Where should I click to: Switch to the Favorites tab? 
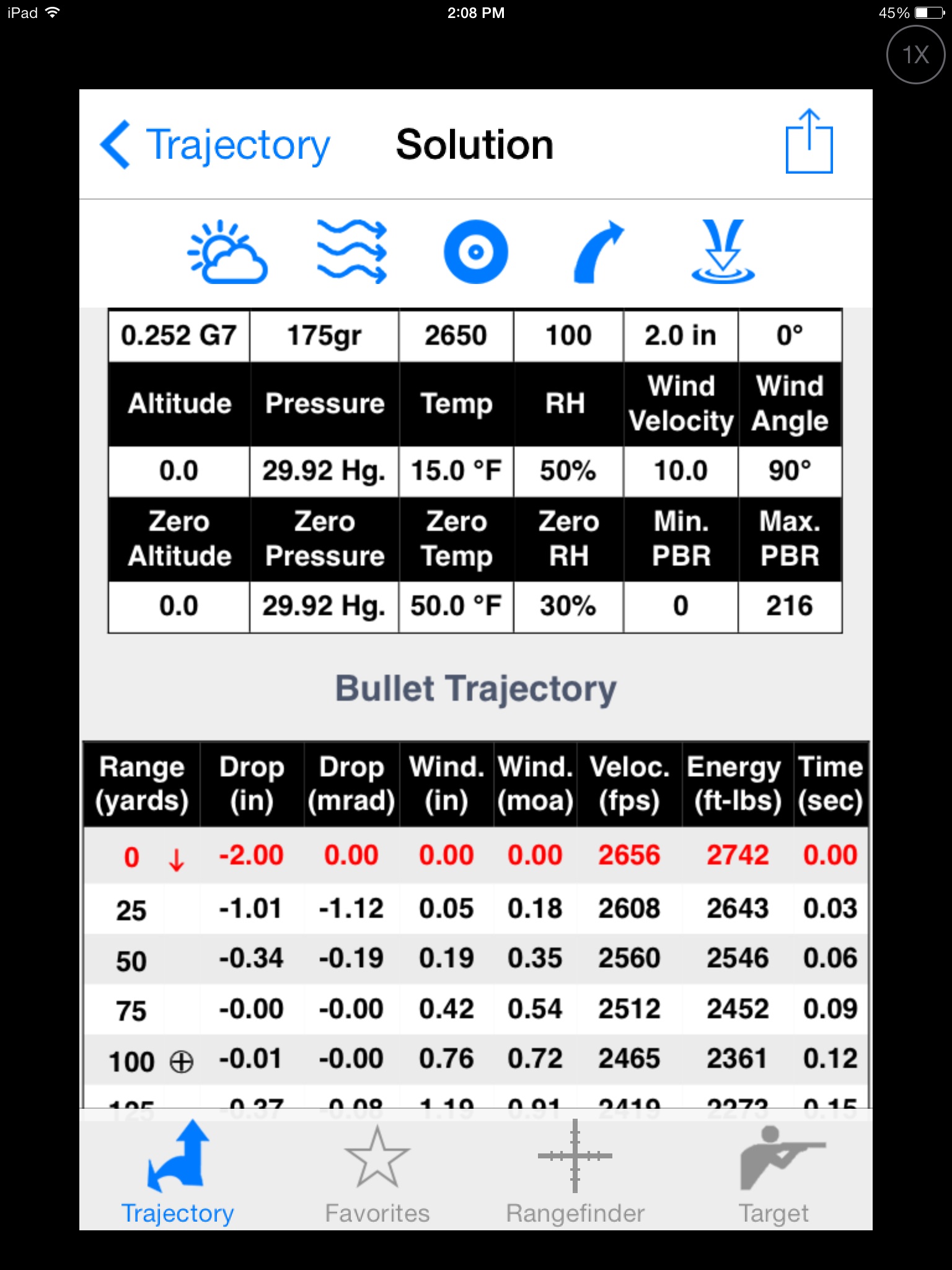pyautogui.click(x=377, y=1173)
